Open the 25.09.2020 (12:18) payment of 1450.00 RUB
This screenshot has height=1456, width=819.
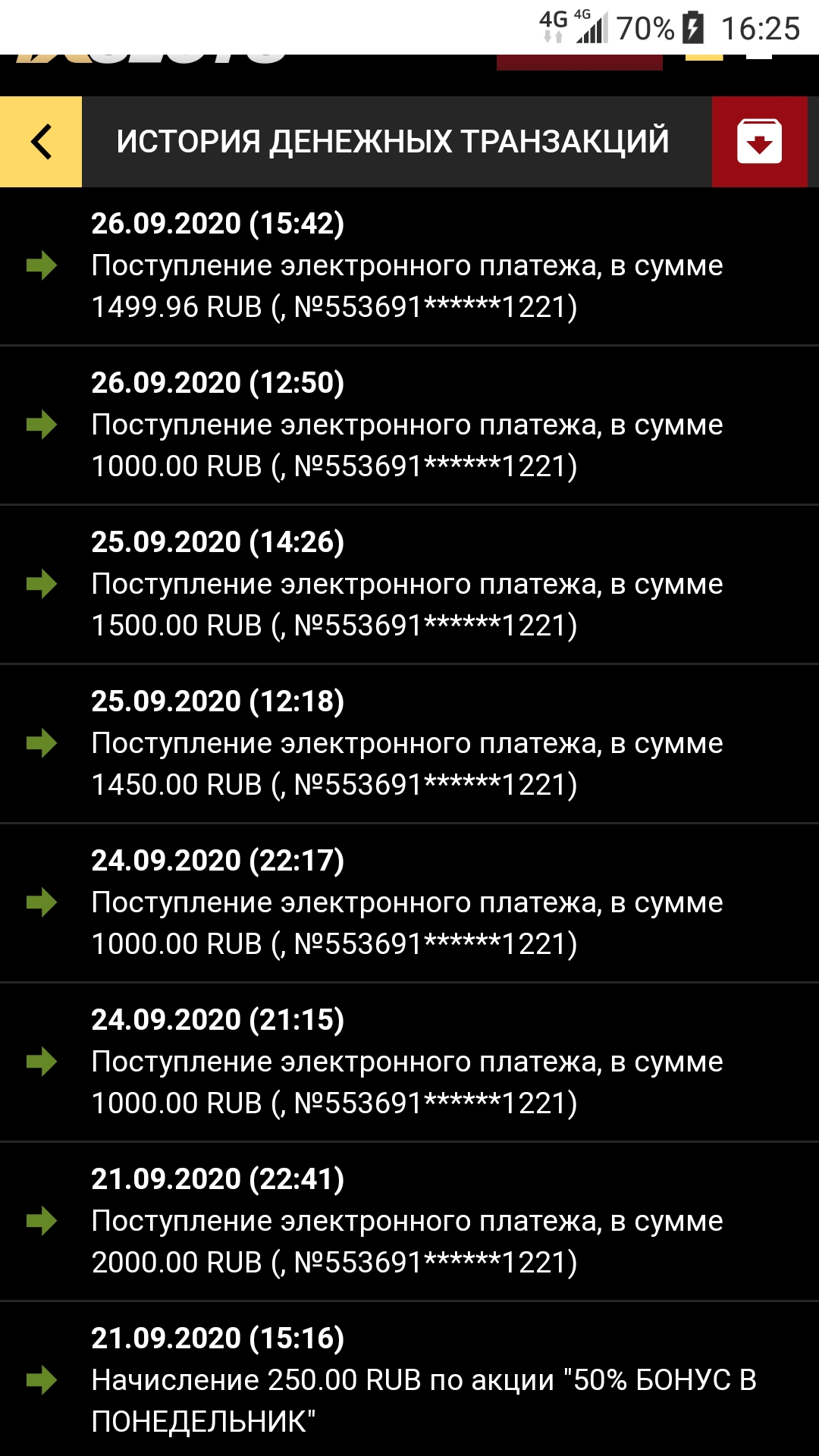[409, 743]
